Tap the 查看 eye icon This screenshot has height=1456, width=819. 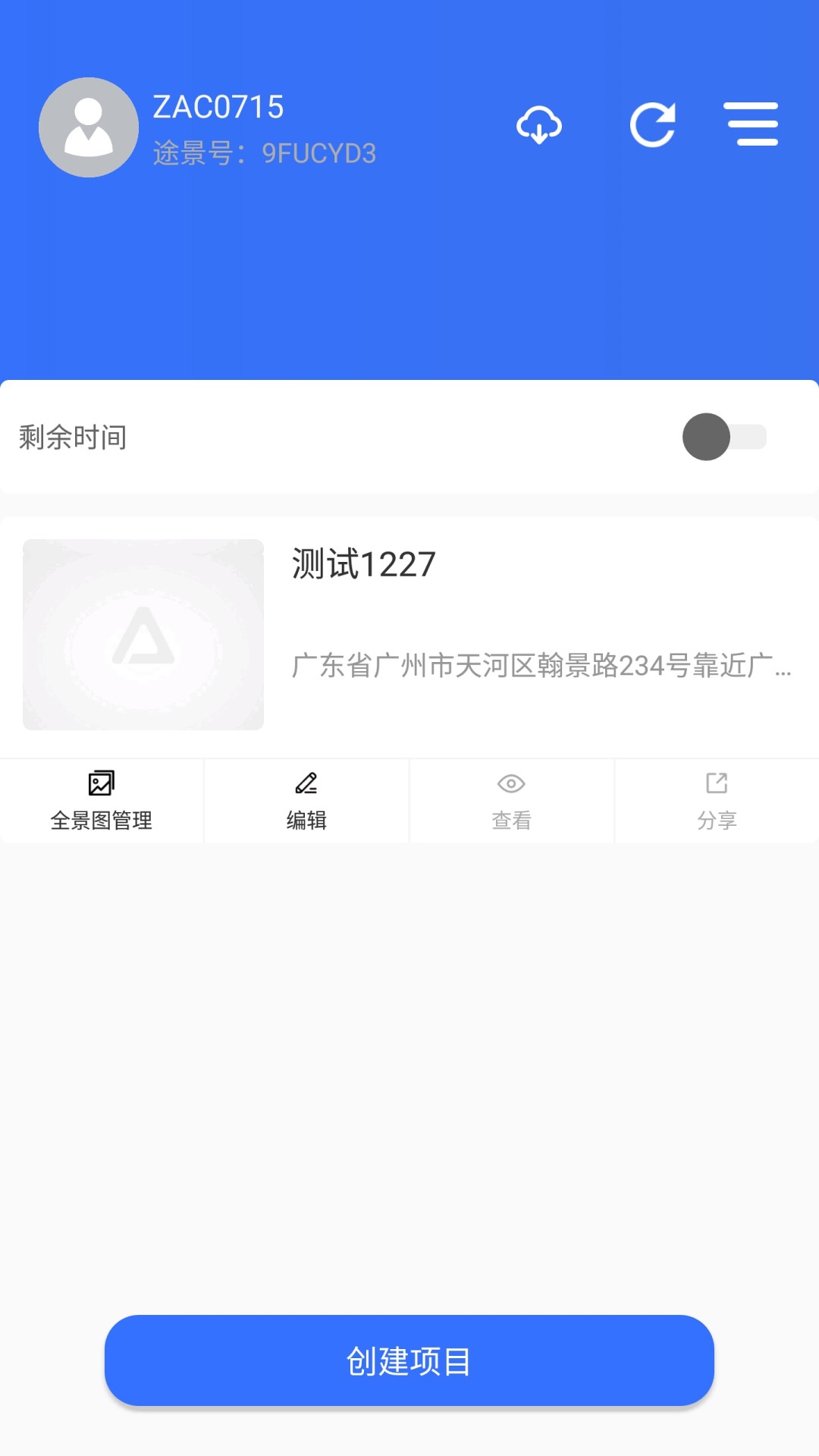tap(511, 782)
